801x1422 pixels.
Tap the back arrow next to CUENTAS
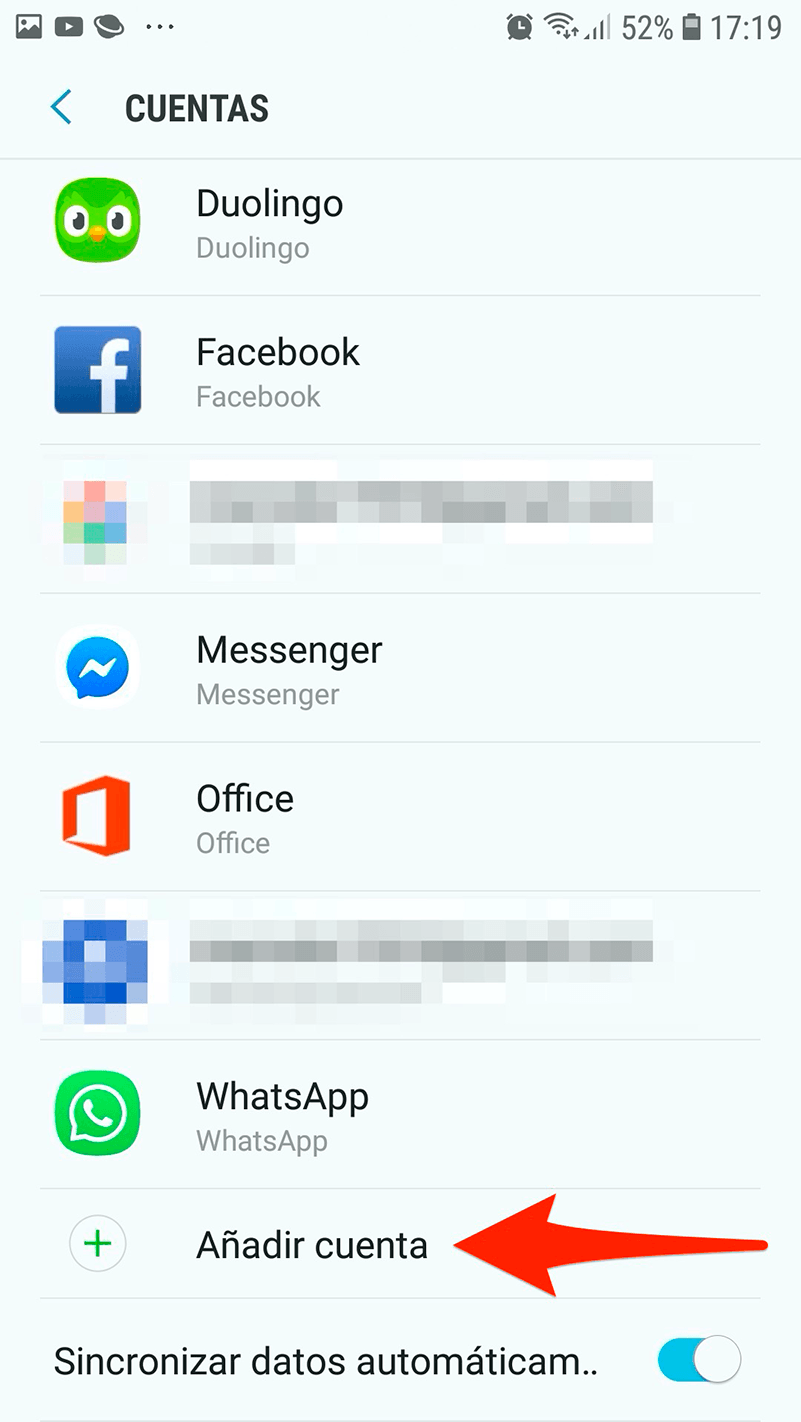click(60, 107)
